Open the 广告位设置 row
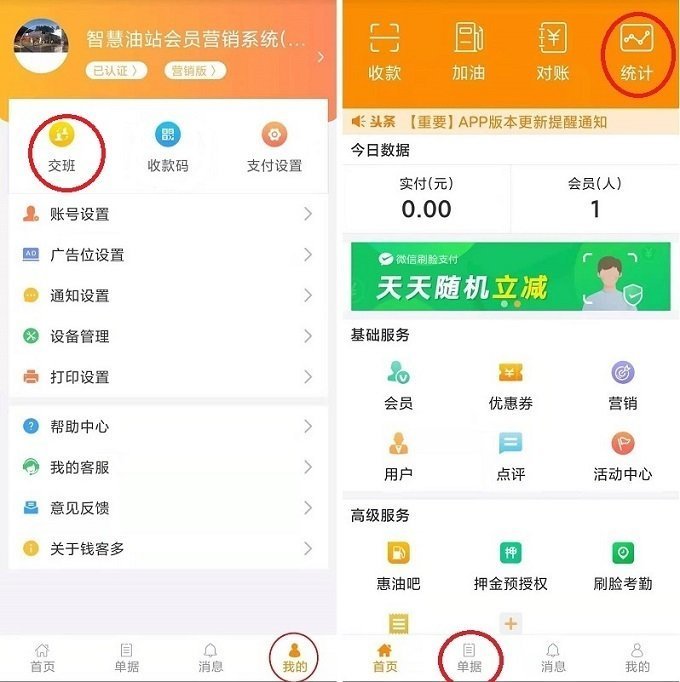Viewport: 680px width, 682px height. (x=167, y=255)
